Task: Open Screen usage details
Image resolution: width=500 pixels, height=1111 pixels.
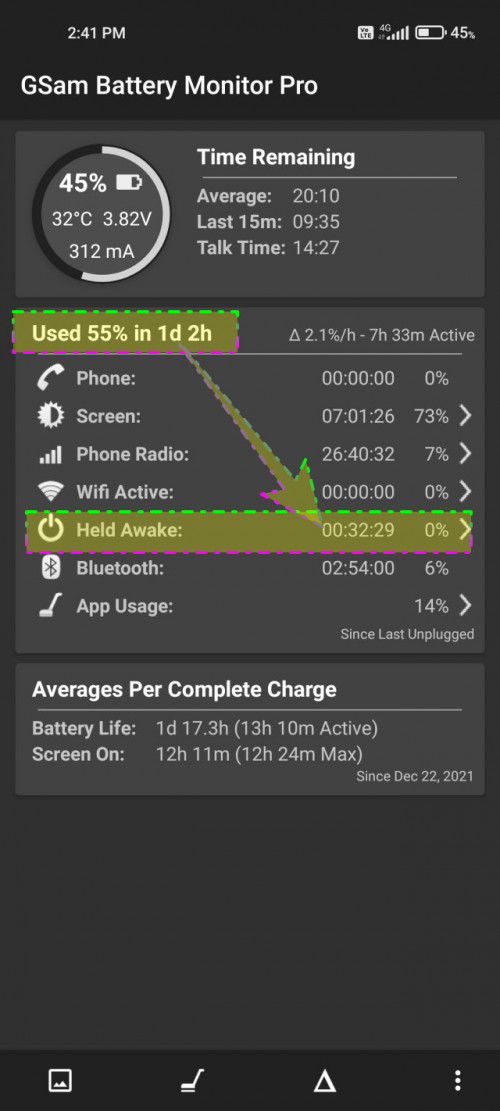Action: (250, 416)
